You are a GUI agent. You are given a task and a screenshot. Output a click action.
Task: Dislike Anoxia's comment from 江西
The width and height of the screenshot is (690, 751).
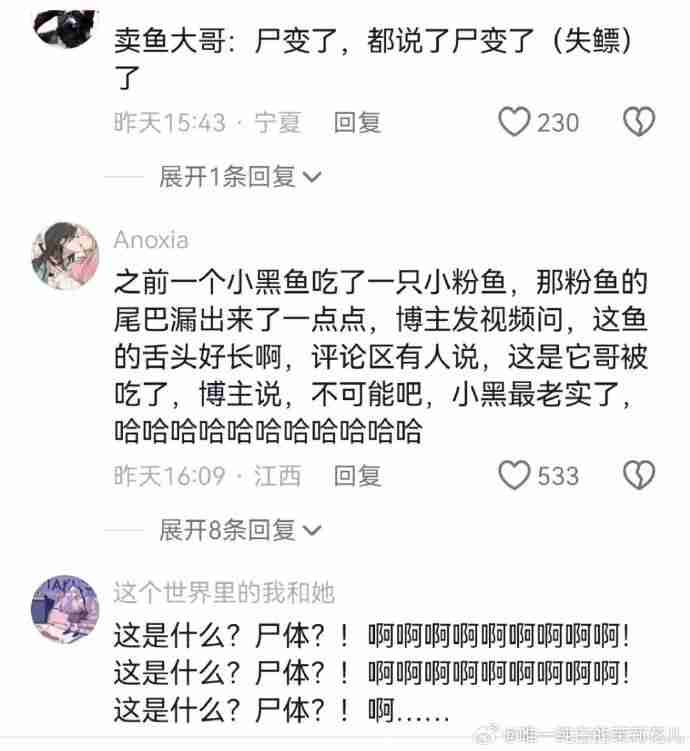point(639,475)
